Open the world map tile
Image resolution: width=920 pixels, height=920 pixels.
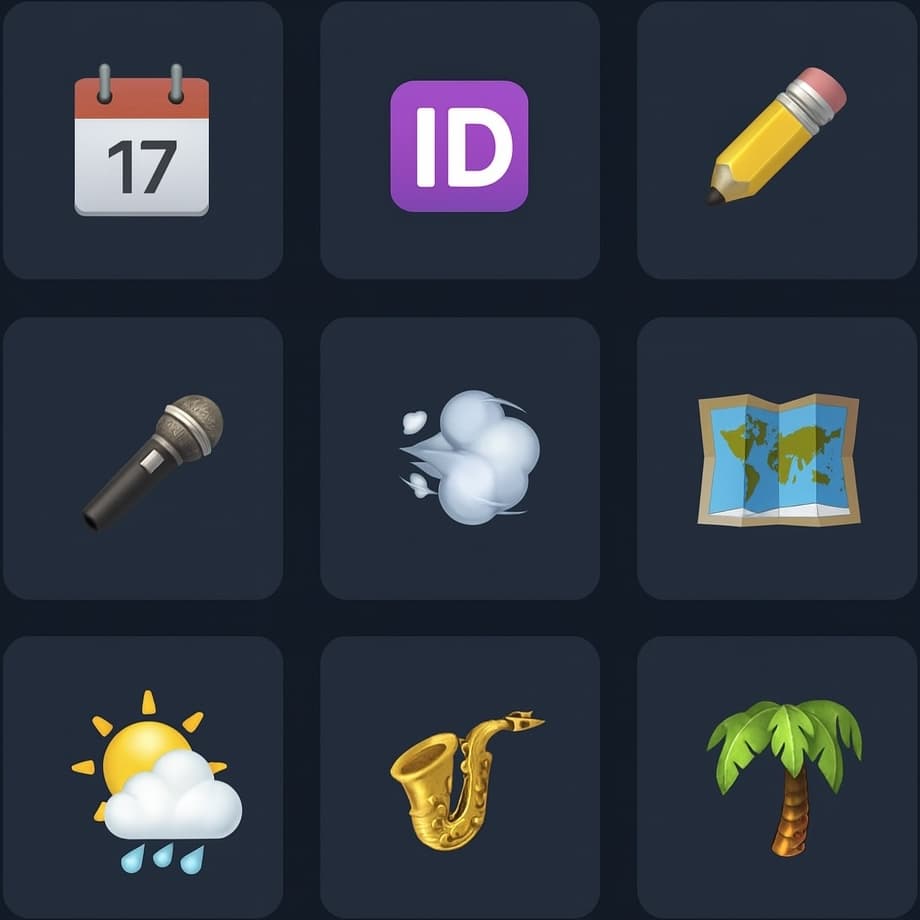[x=777, y=459]
